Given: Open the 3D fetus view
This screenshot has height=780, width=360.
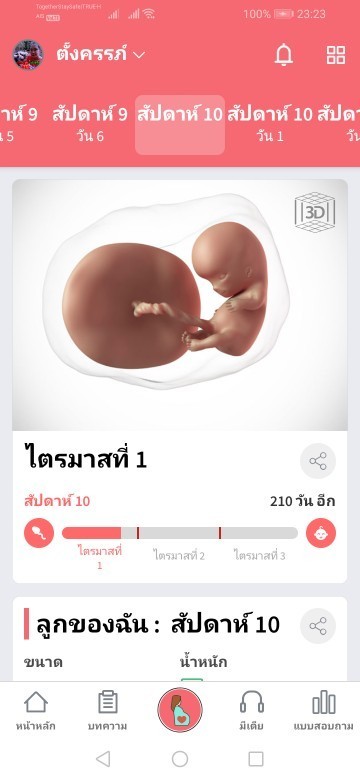Looking at the screenshot, I should 314,212.
